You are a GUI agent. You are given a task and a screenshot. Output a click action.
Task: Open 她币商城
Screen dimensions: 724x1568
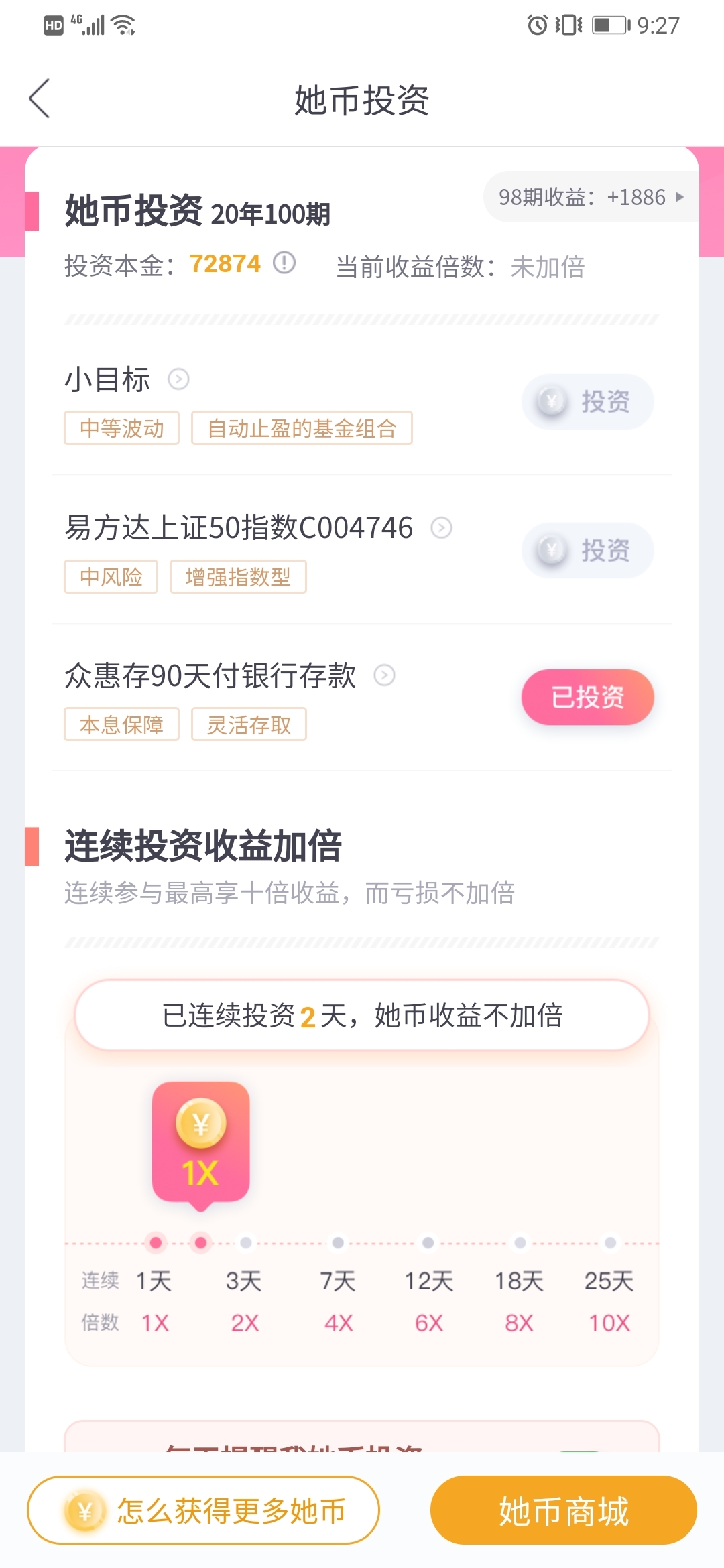click(x=564, y=1510)
